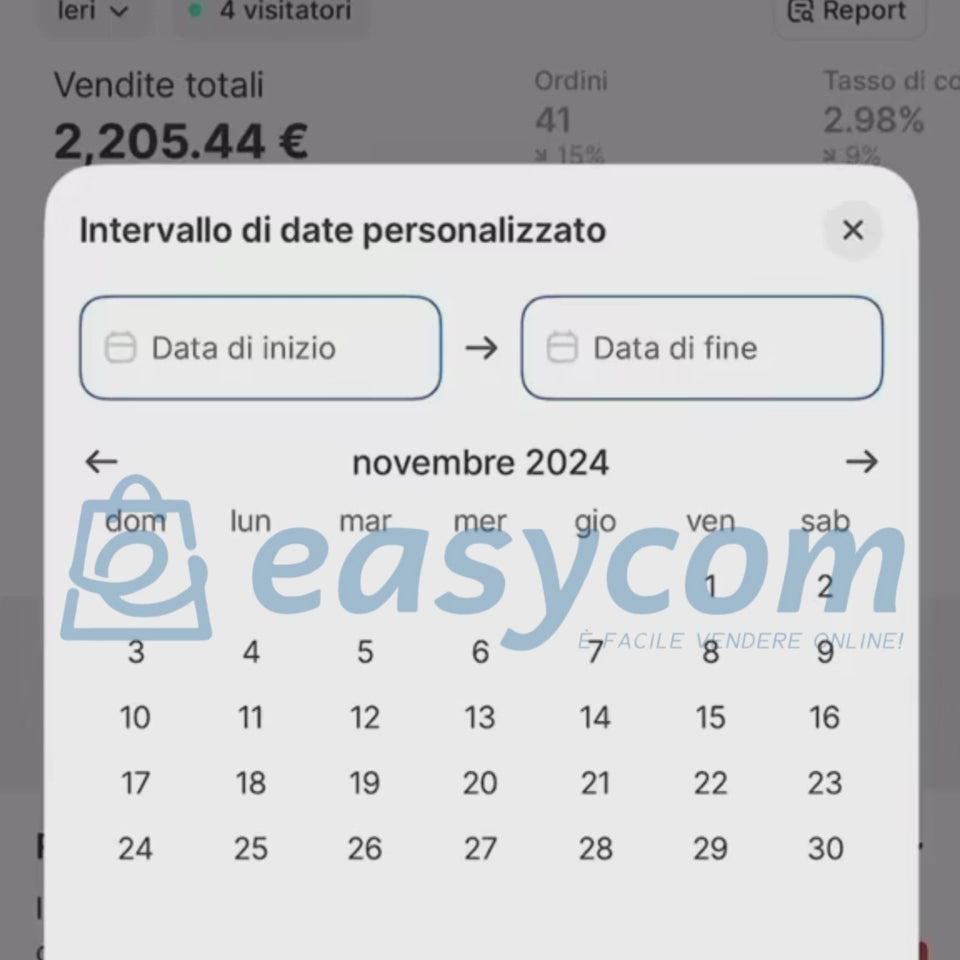This screenshot has height=960, width=960.
Task: Pick November 21 in the calendar
Action: coord(595,783)
